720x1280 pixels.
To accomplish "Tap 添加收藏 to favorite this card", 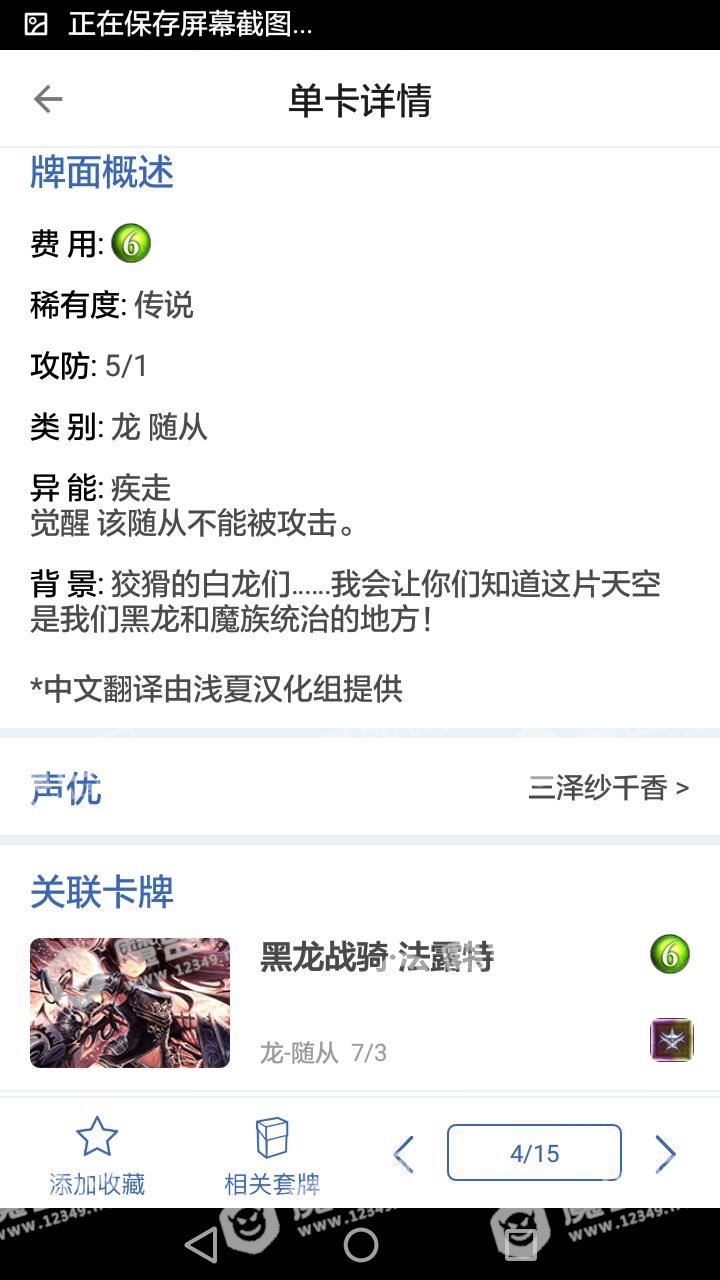I will point(97,1156).
